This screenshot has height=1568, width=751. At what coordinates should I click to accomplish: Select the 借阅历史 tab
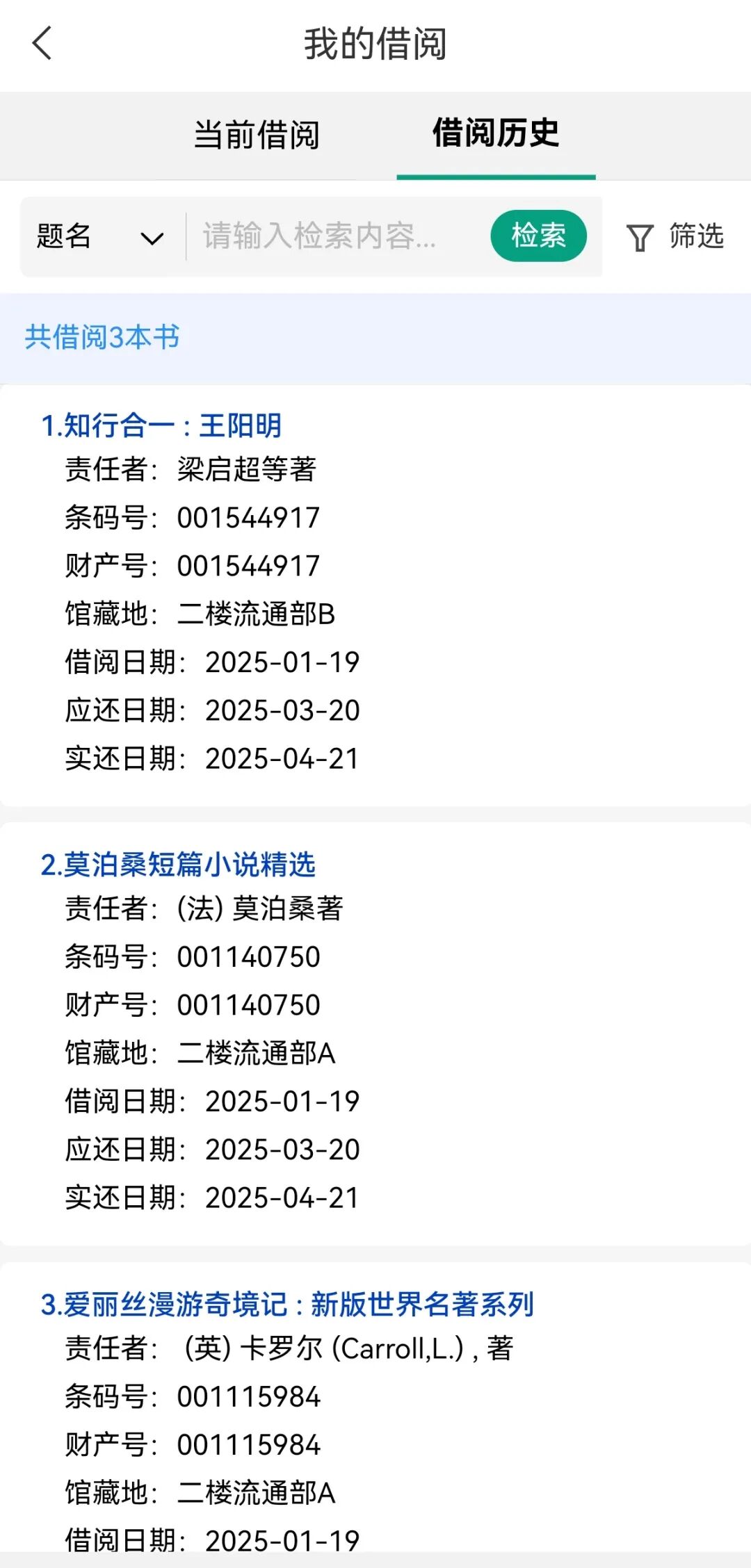coord(496,133)
